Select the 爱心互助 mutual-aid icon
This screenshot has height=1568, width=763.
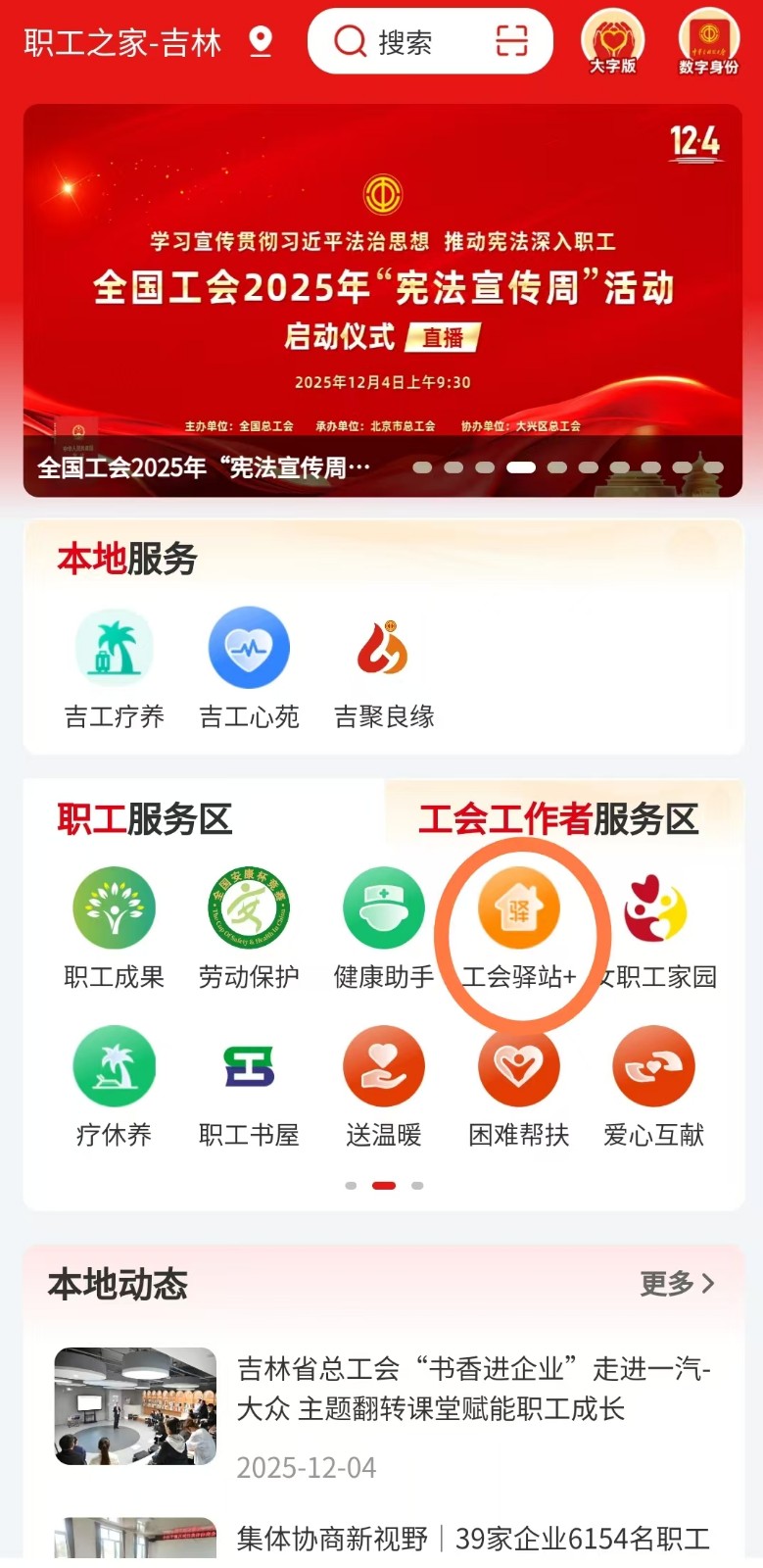653,1066
